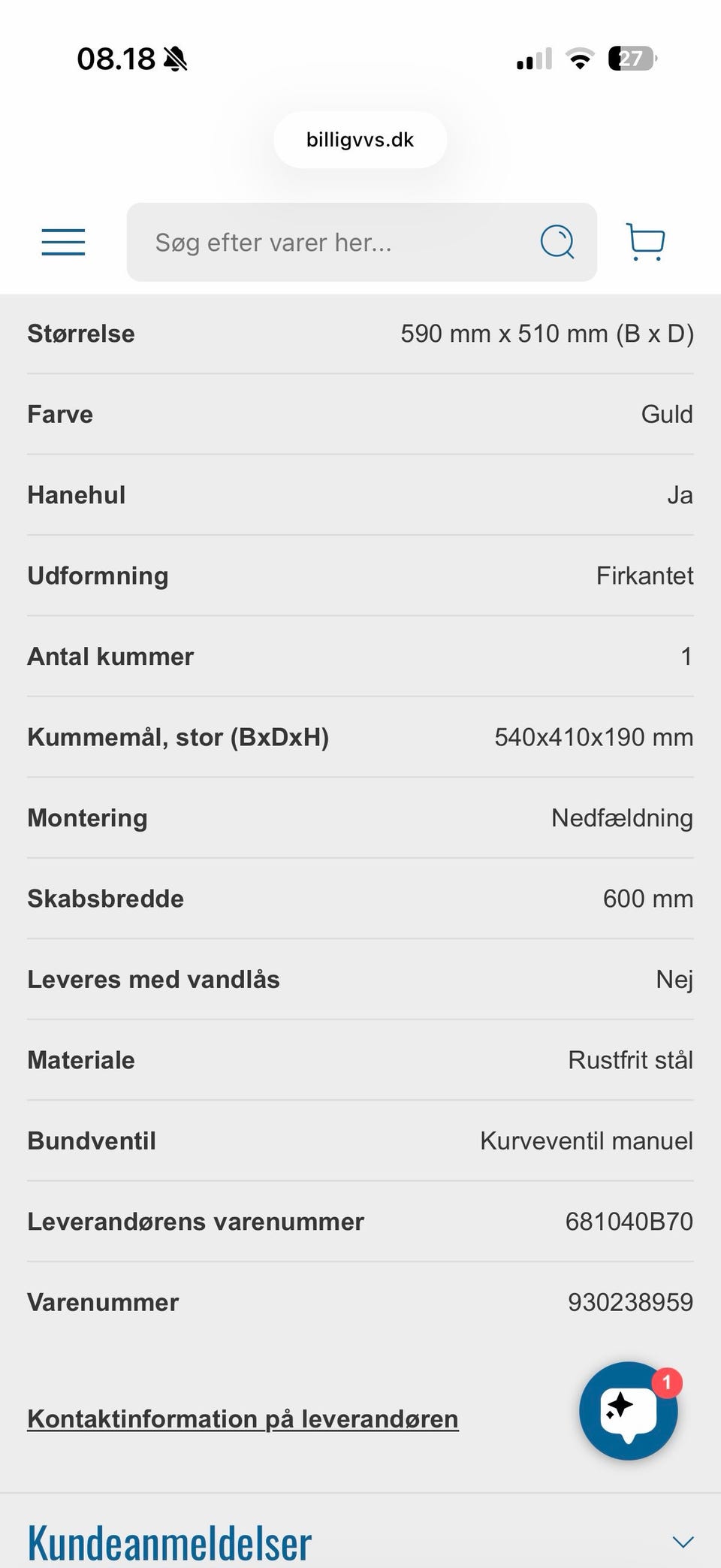The image size is (721, 1568).
Task: Open the shopping cart
Action: click(645, 242)
